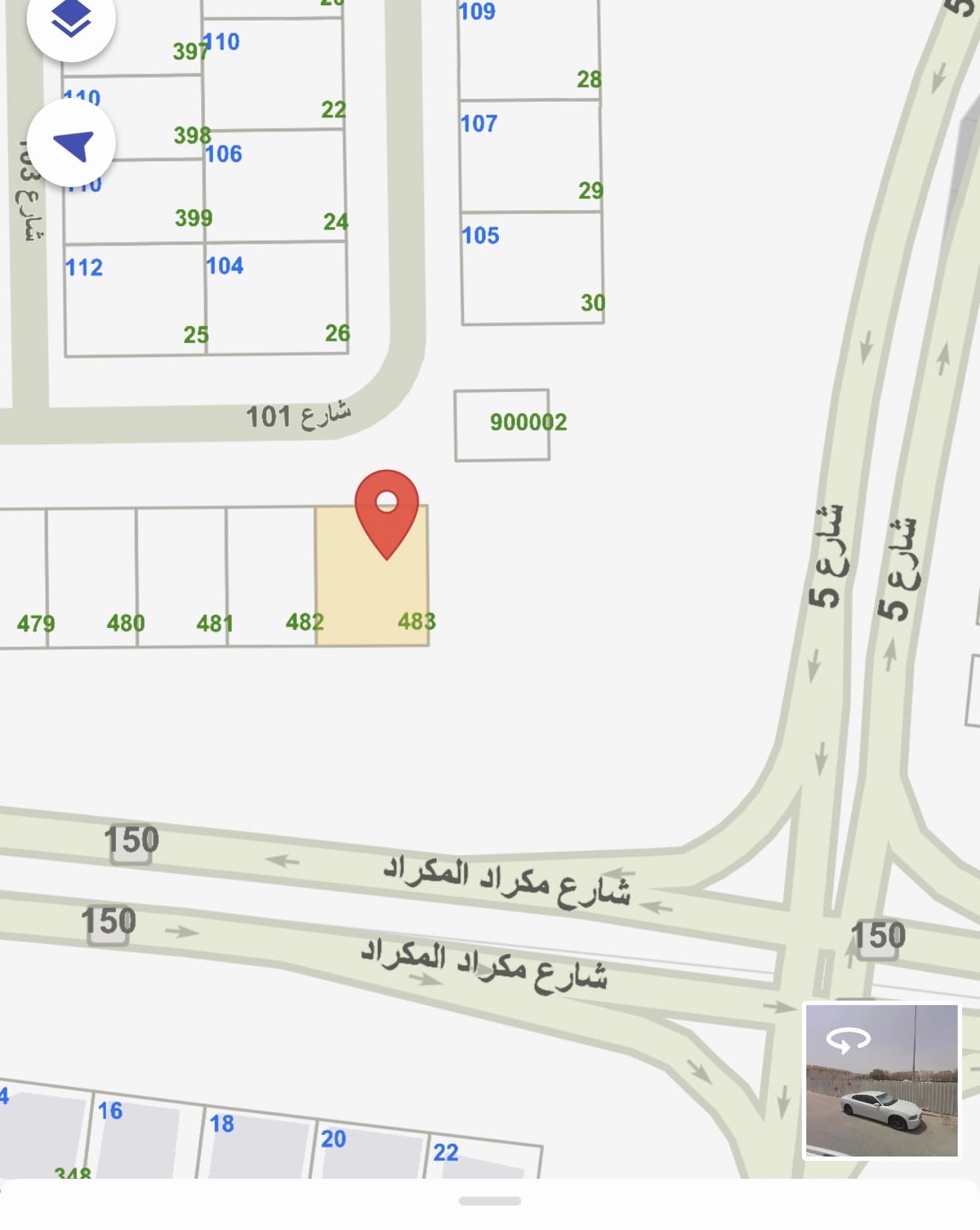The width and height of the screenshot is (980, 1230).
Task: Tap the location arrow button
Action: click(73, 144)
